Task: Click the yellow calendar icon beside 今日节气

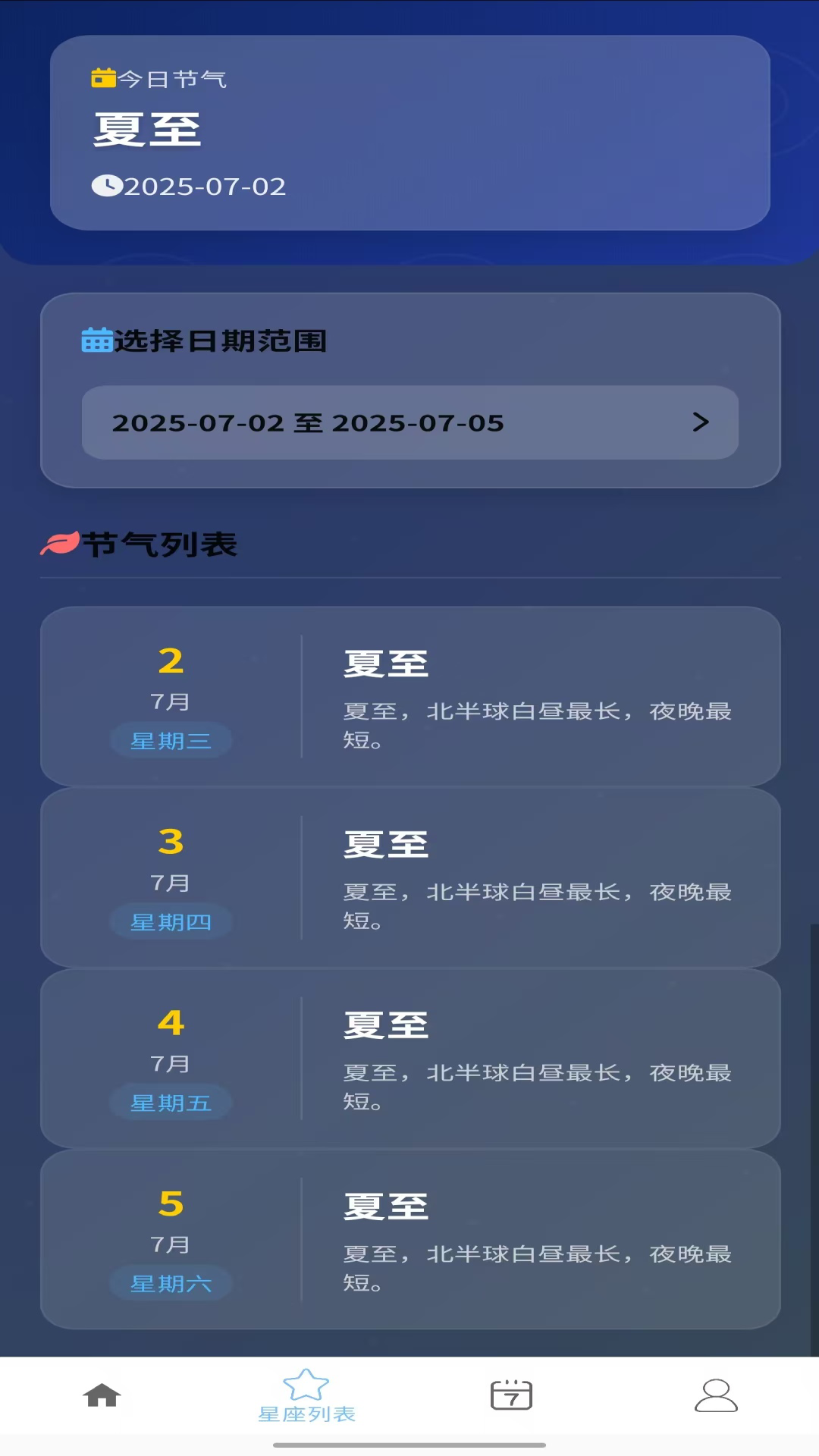Action: click(x=102, y=77)
